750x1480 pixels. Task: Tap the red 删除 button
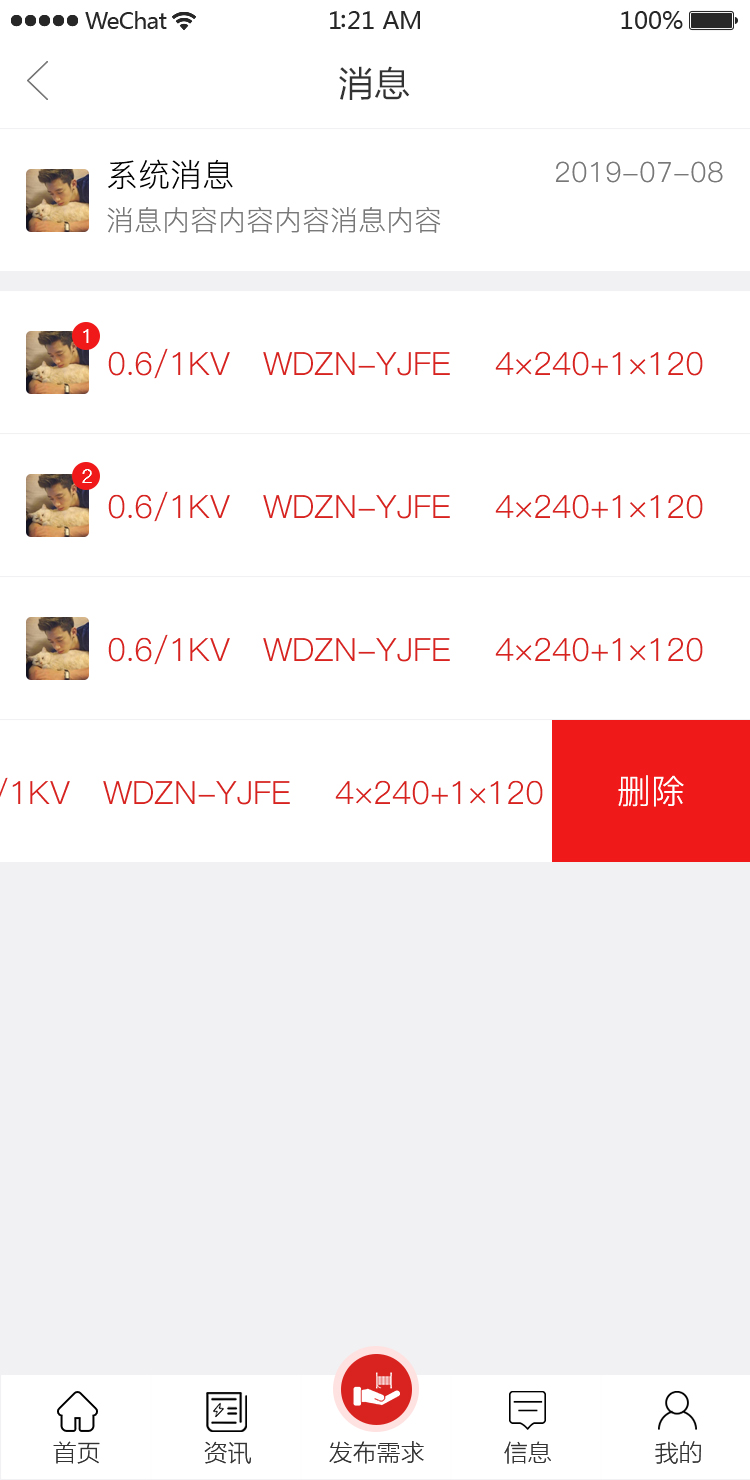coord(650,791)
